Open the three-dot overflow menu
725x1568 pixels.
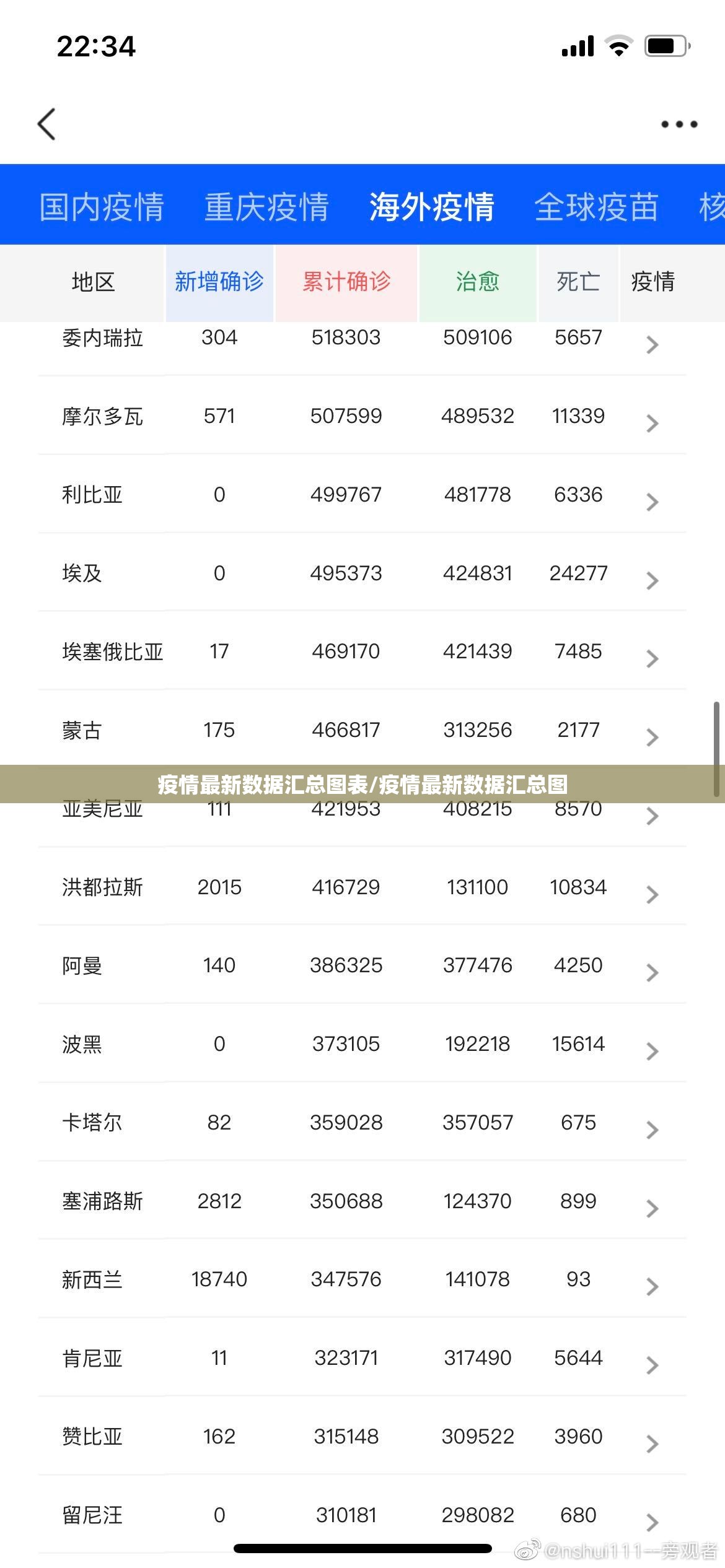(679, 124)
